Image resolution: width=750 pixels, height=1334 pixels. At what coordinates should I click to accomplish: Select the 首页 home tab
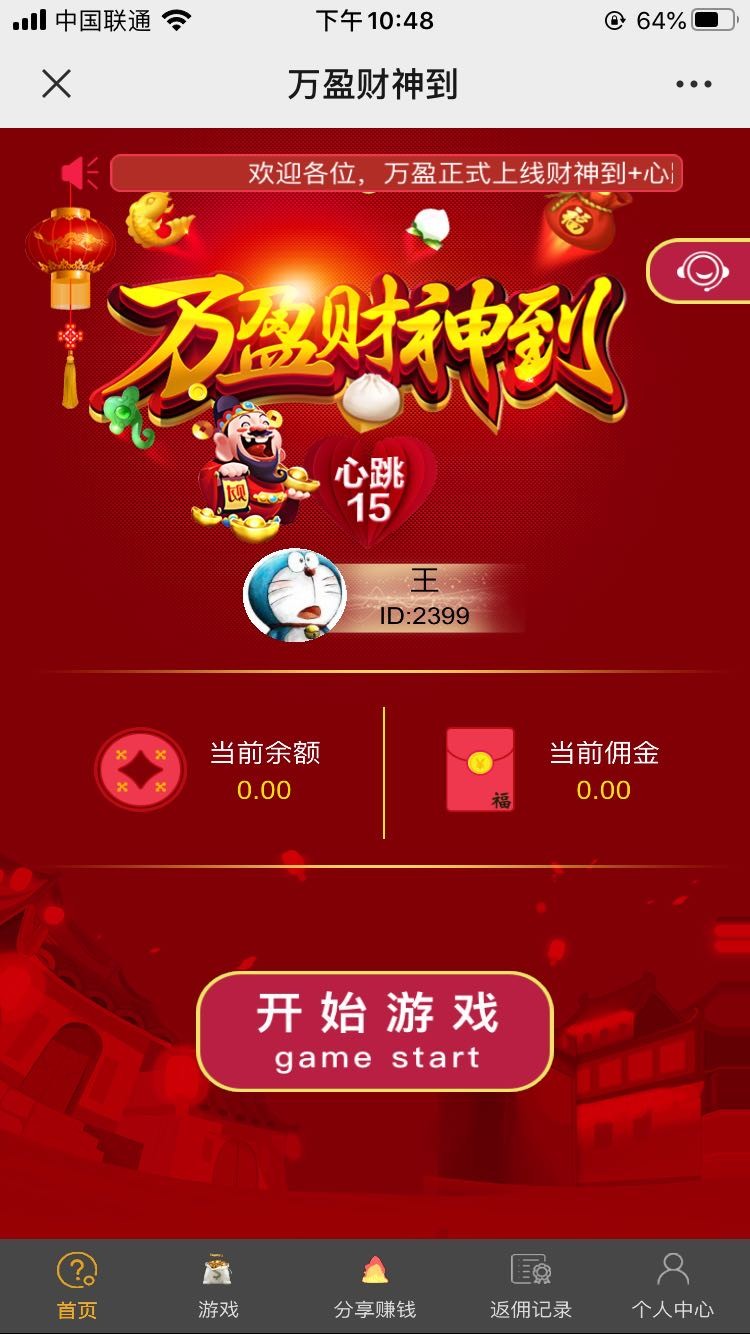coord(77,1287)
